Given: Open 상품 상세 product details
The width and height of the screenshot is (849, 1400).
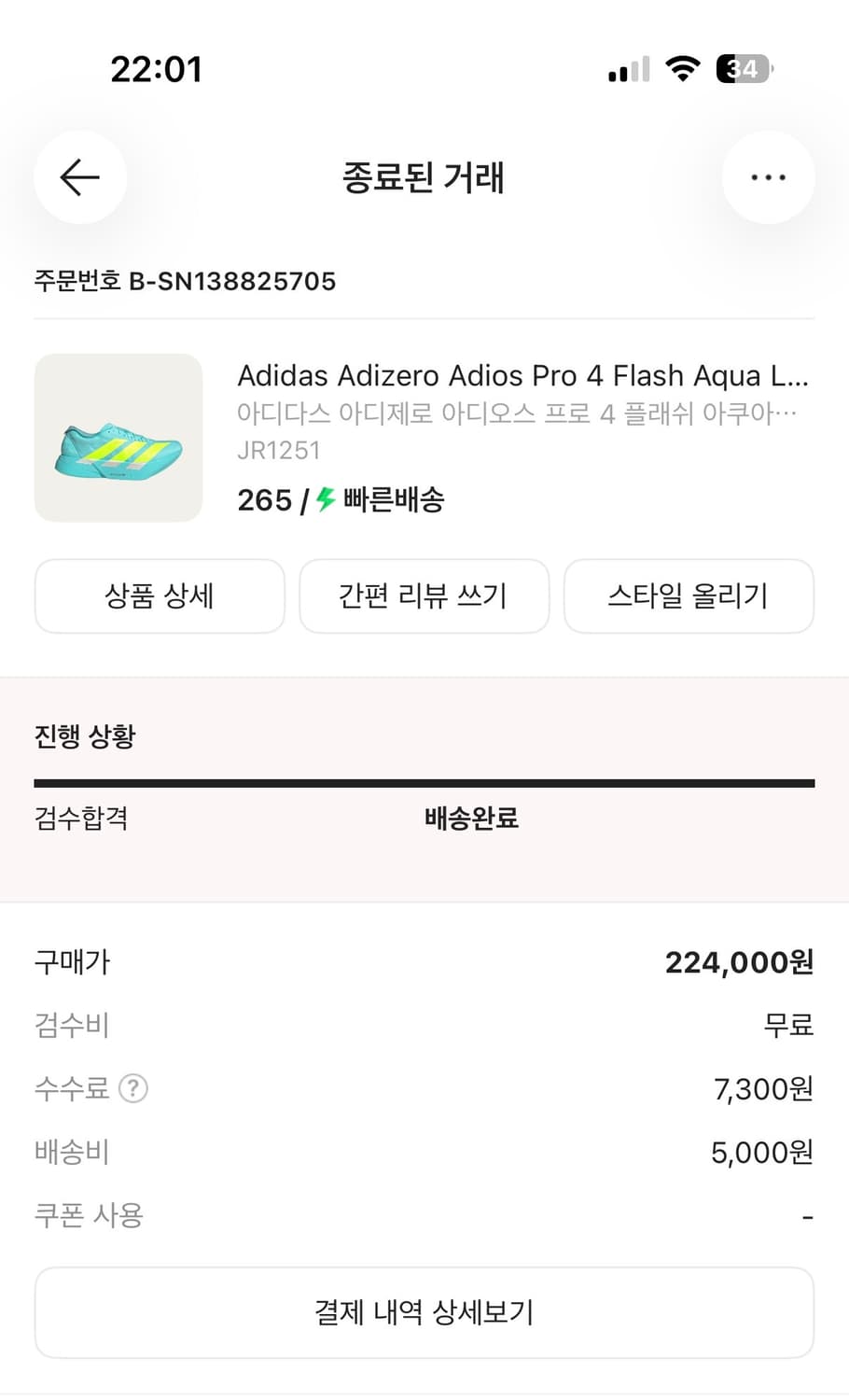Looking at the screenshot, I should coord(159,596).
